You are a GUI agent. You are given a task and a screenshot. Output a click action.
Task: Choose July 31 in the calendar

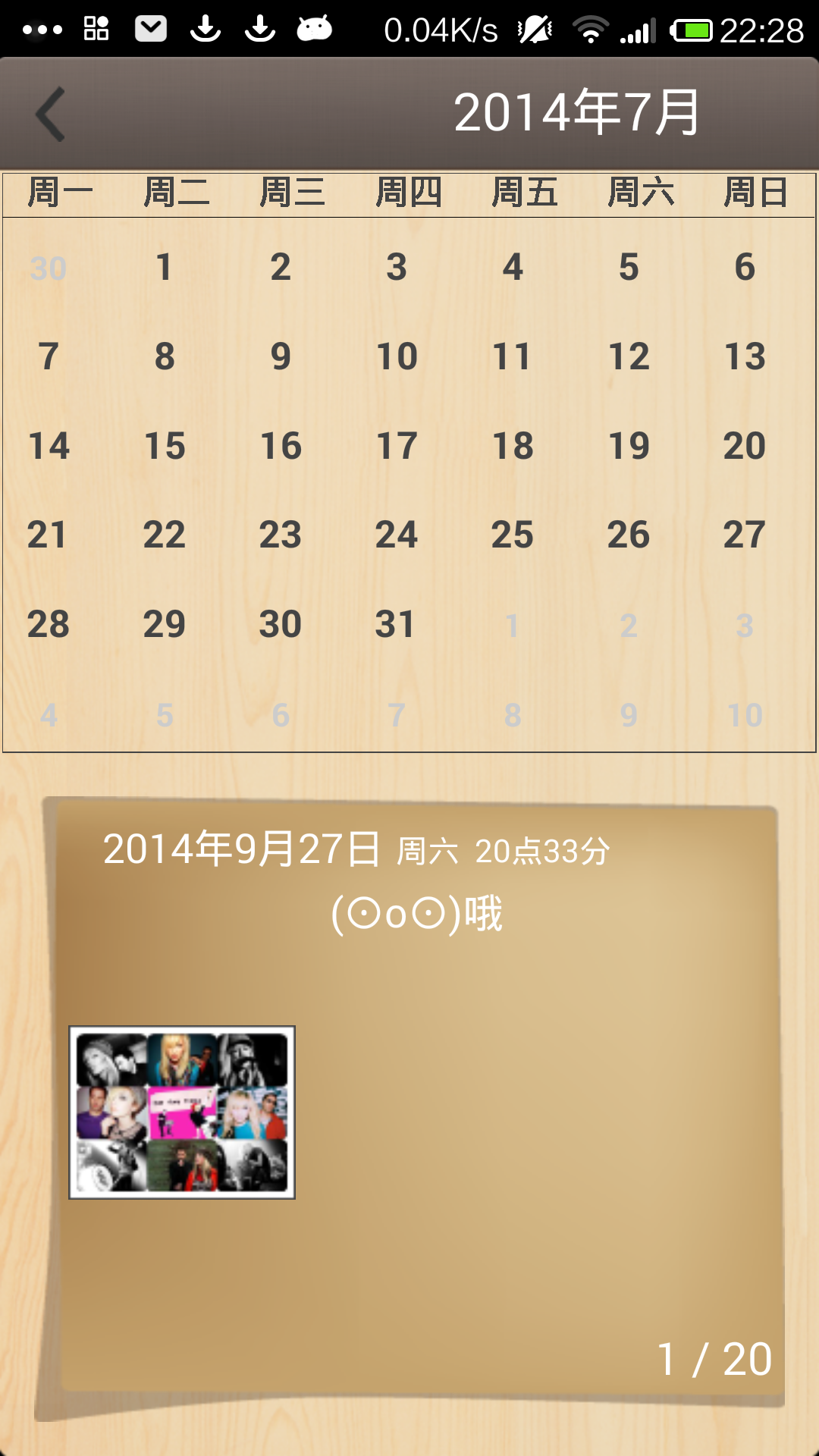tap(397, 624)
